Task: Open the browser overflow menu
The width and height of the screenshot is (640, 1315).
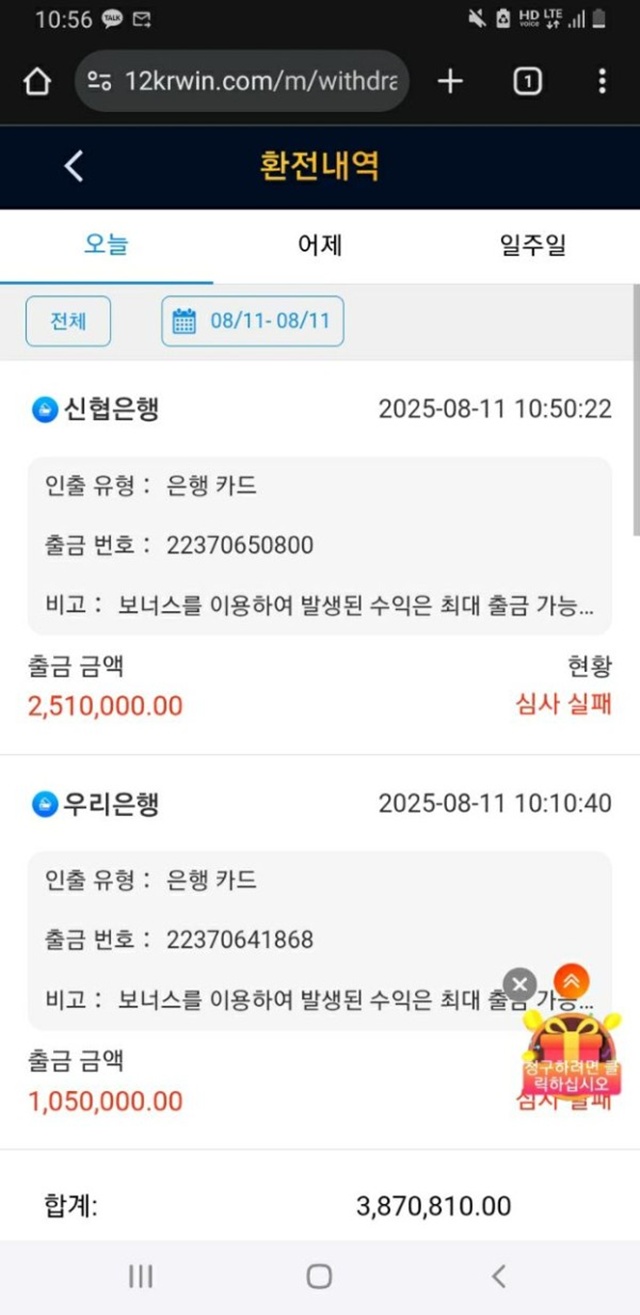Action: coord(601,82)
